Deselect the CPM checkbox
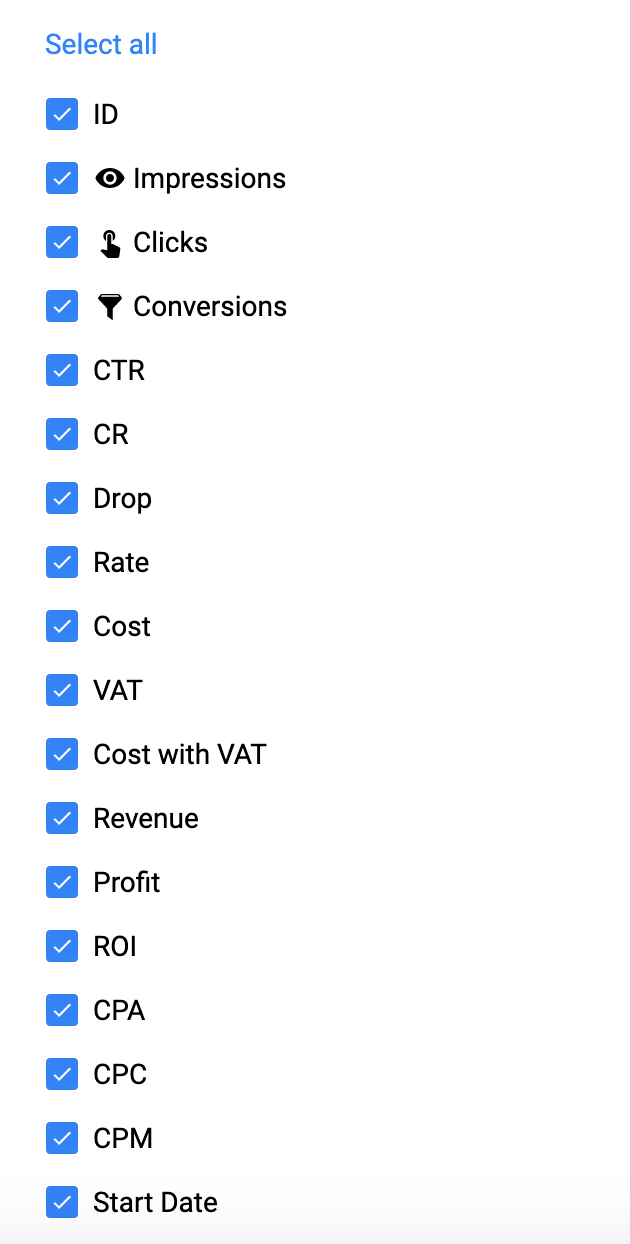 62,1138
